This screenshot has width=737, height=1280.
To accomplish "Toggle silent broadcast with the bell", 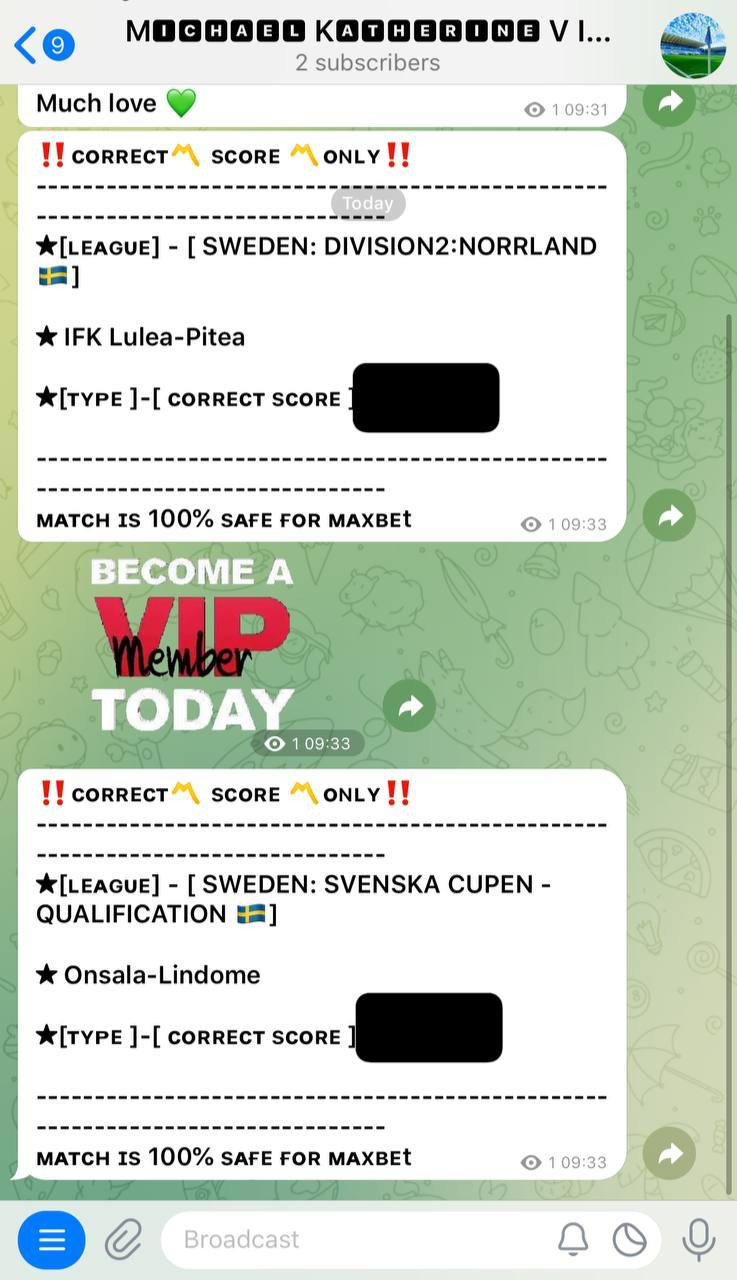I will [x=573, y=1240].
